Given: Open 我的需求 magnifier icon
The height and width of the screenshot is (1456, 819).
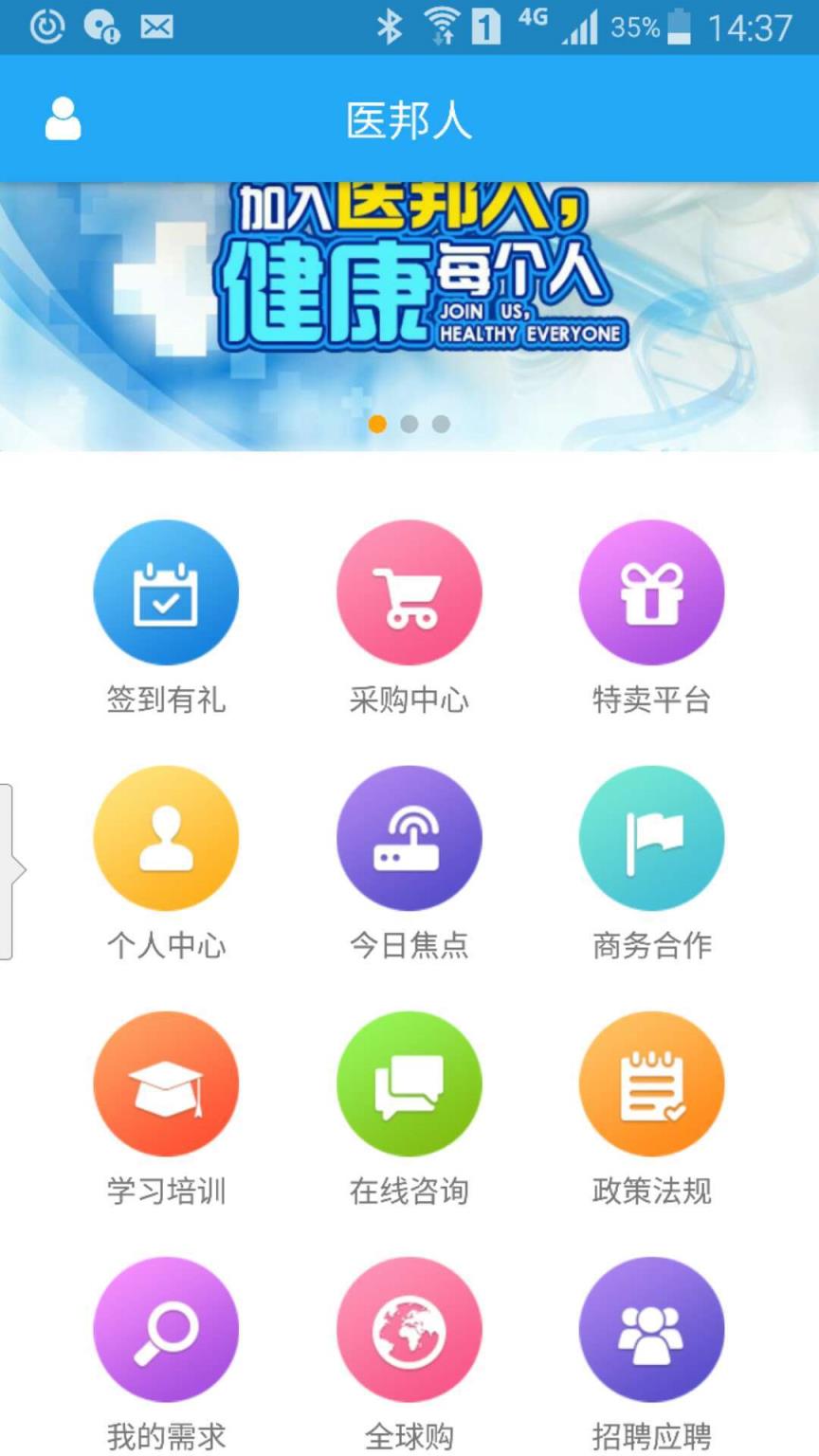Looking at the screenshot, I should click(166, 1329).
